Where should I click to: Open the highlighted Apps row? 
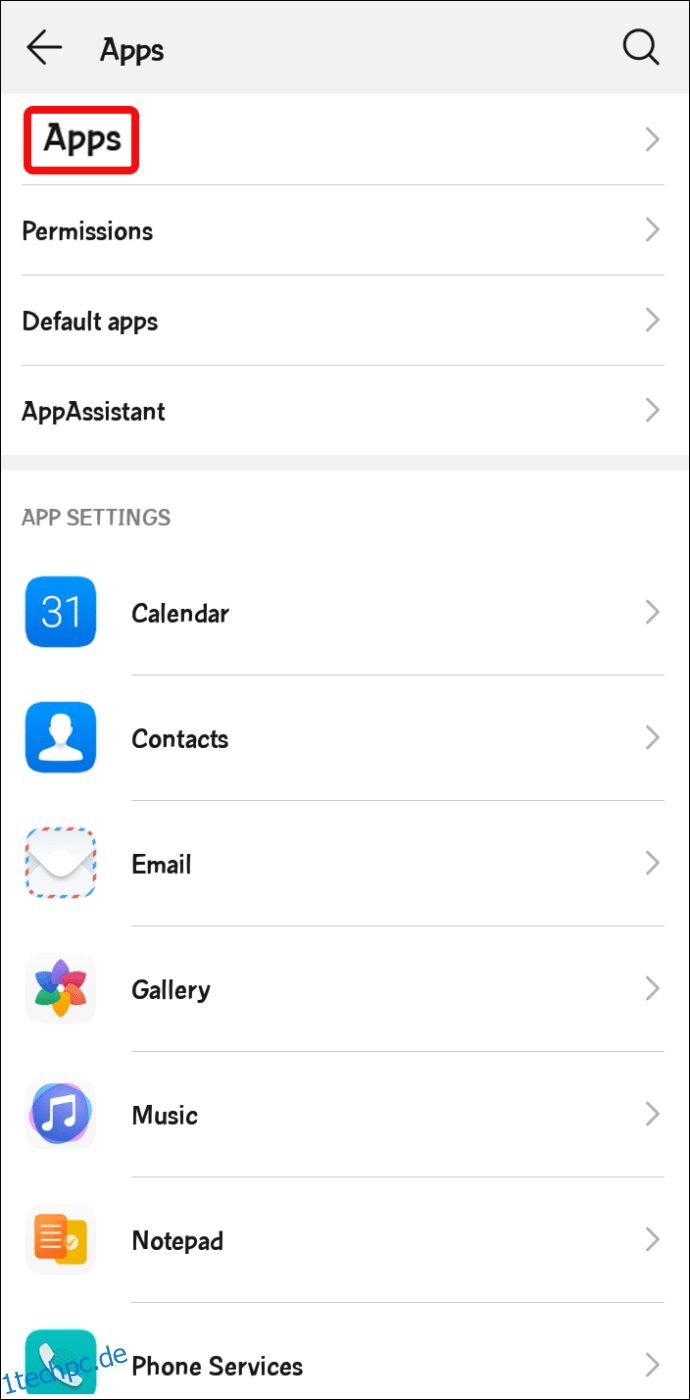345,140
